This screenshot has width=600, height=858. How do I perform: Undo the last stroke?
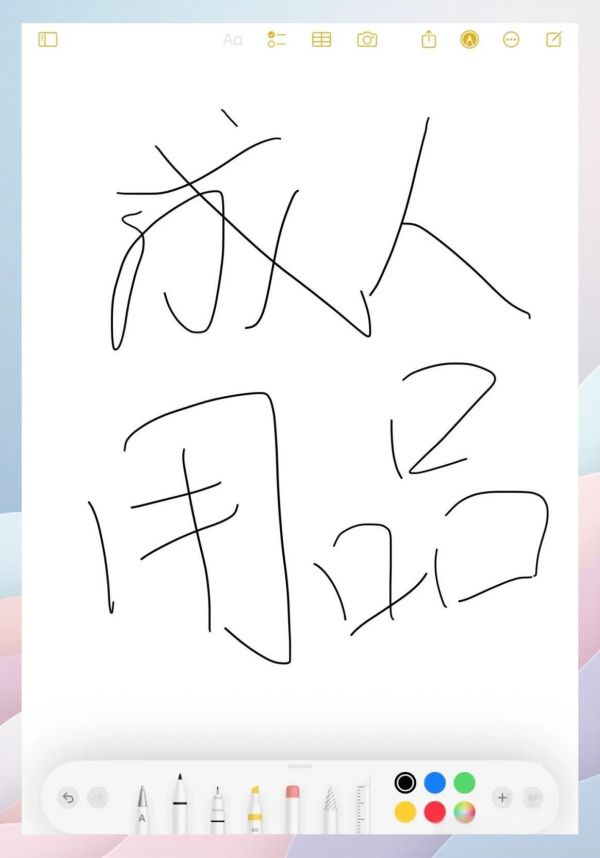(68, 798)
